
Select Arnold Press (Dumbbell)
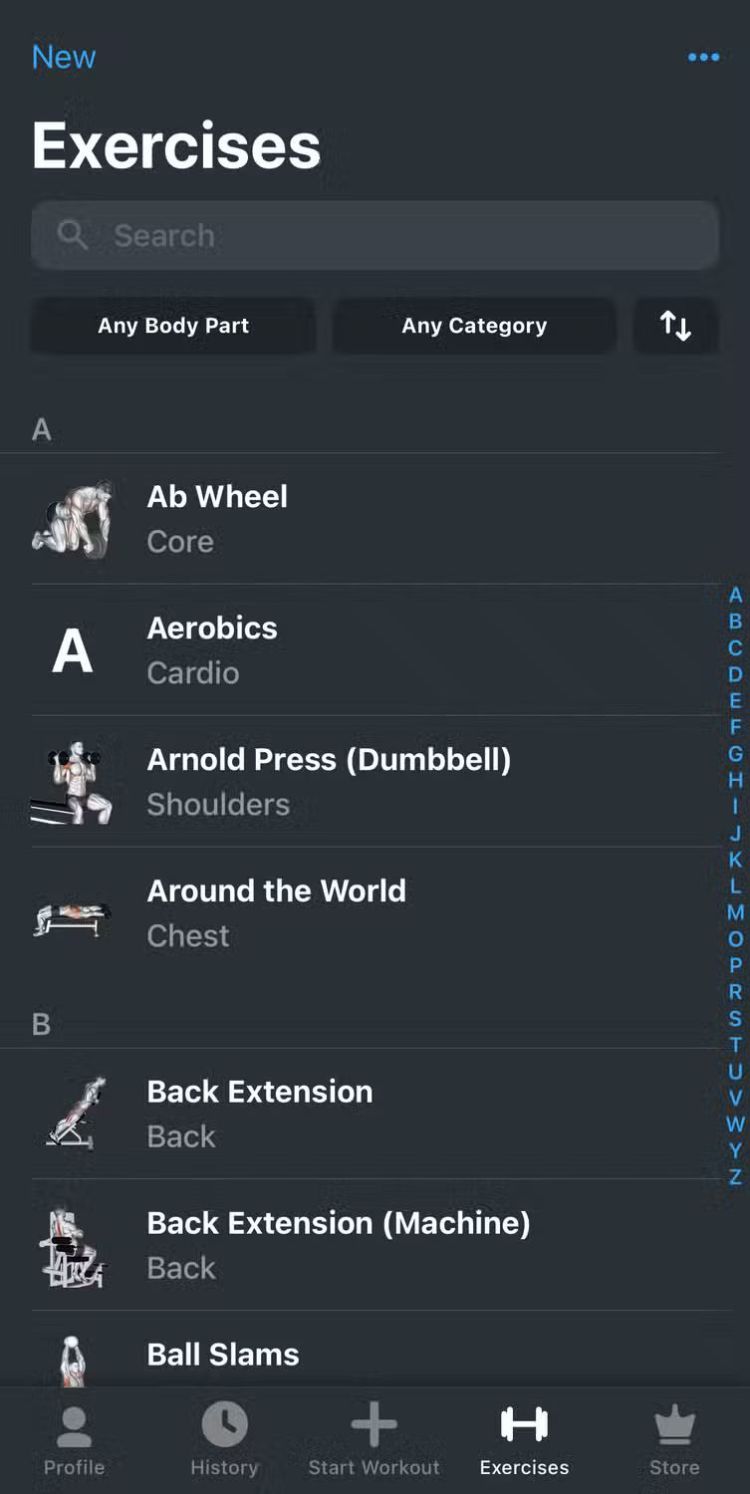pyautogui.click(x=375, y=781)
